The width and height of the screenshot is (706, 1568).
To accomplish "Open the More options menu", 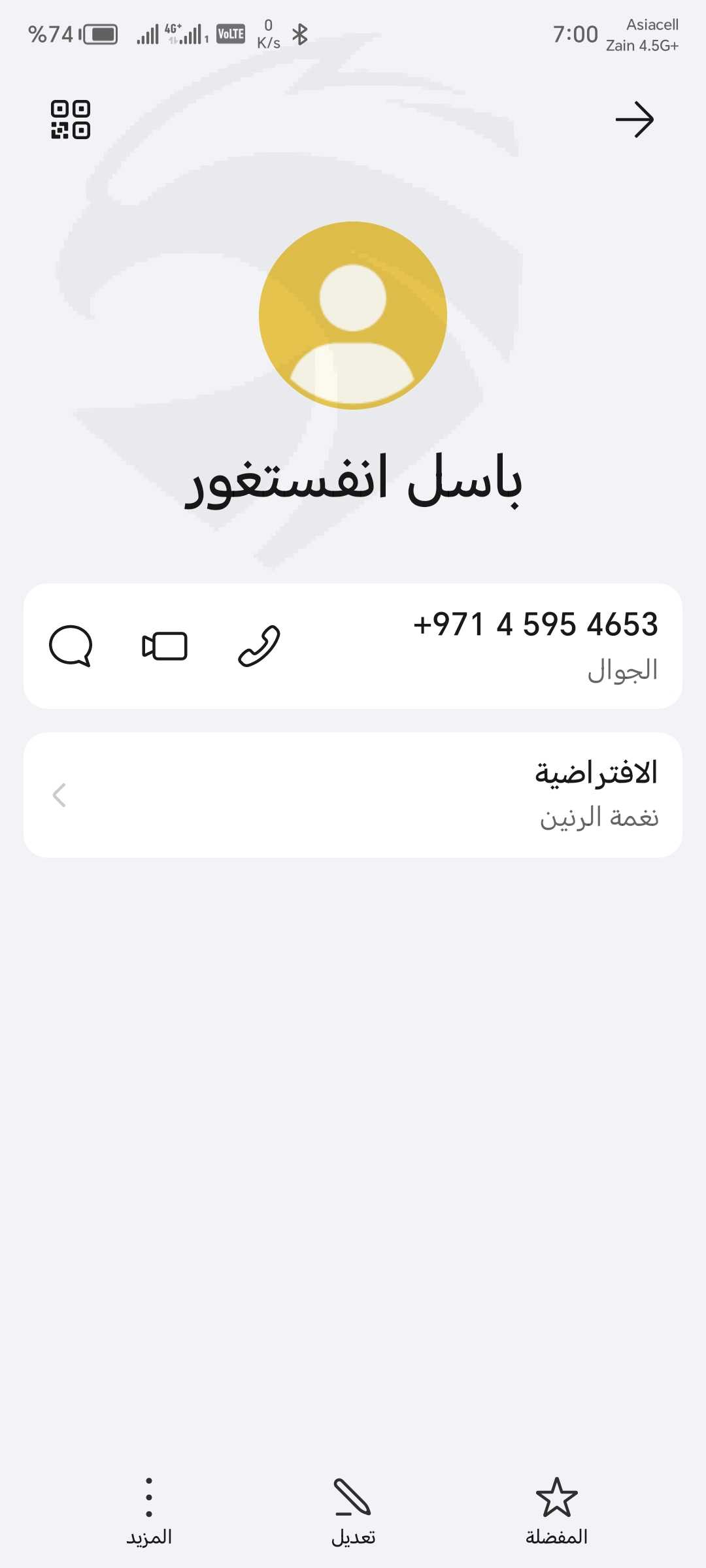I will [149, 1511].
